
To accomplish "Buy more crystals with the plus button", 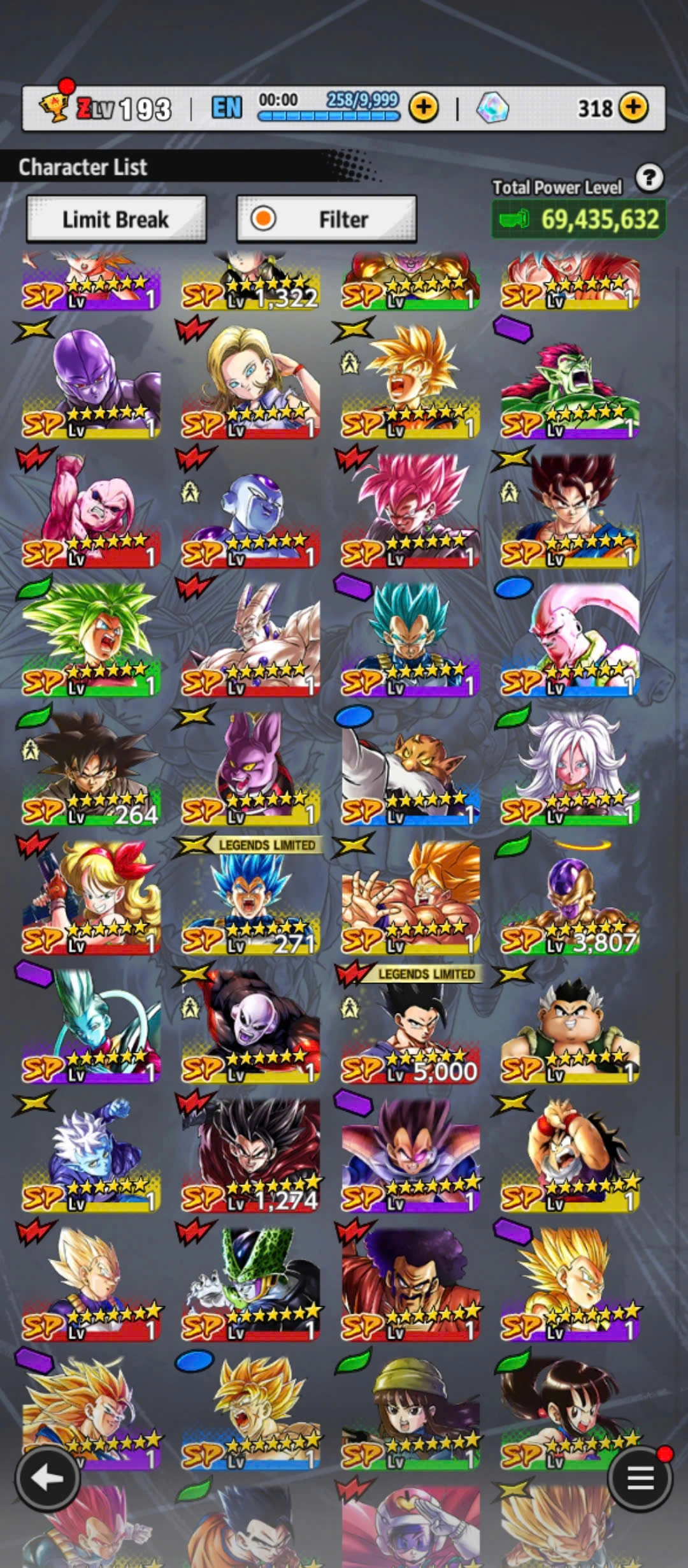I will [x=633, y=108].
